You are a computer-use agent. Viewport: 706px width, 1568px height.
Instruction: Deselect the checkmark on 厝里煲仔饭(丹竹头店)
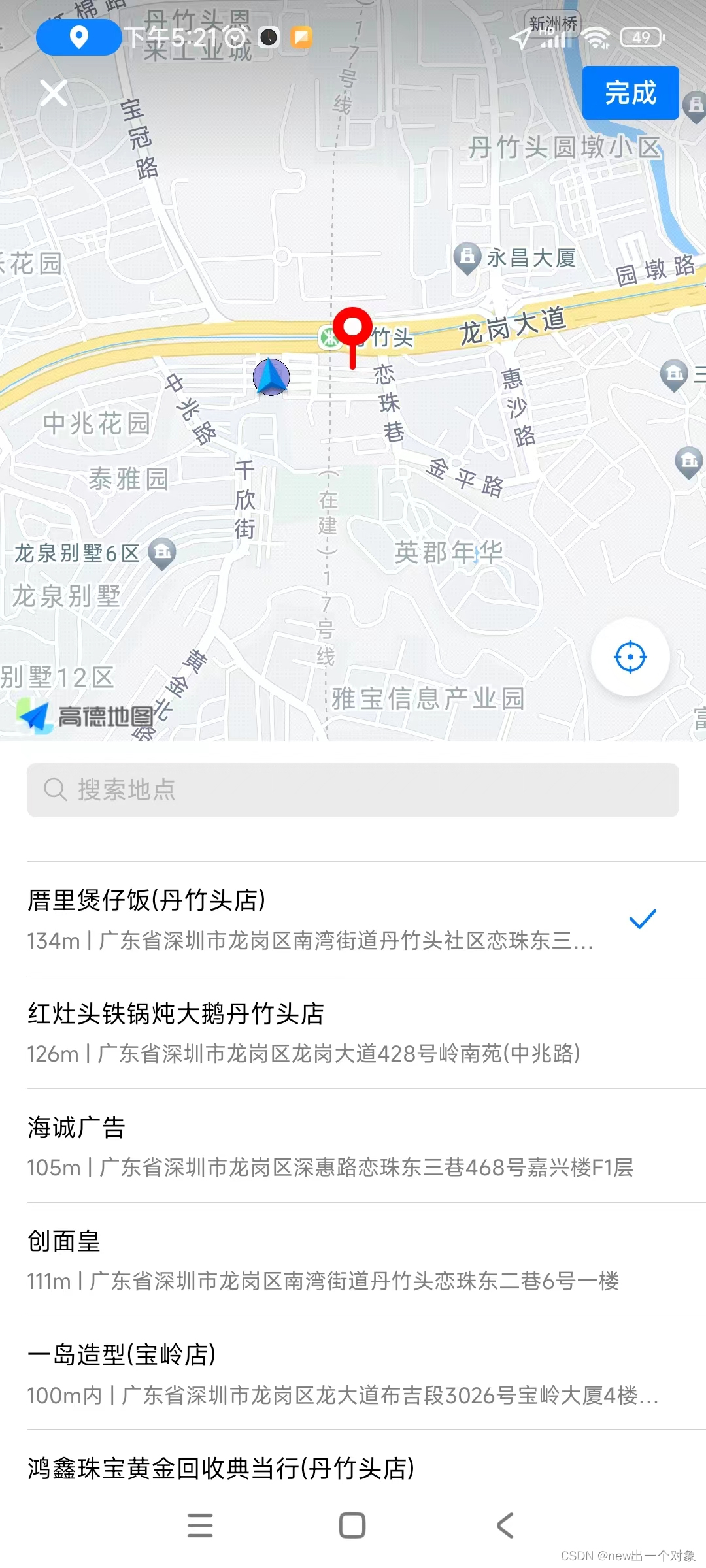642,920
